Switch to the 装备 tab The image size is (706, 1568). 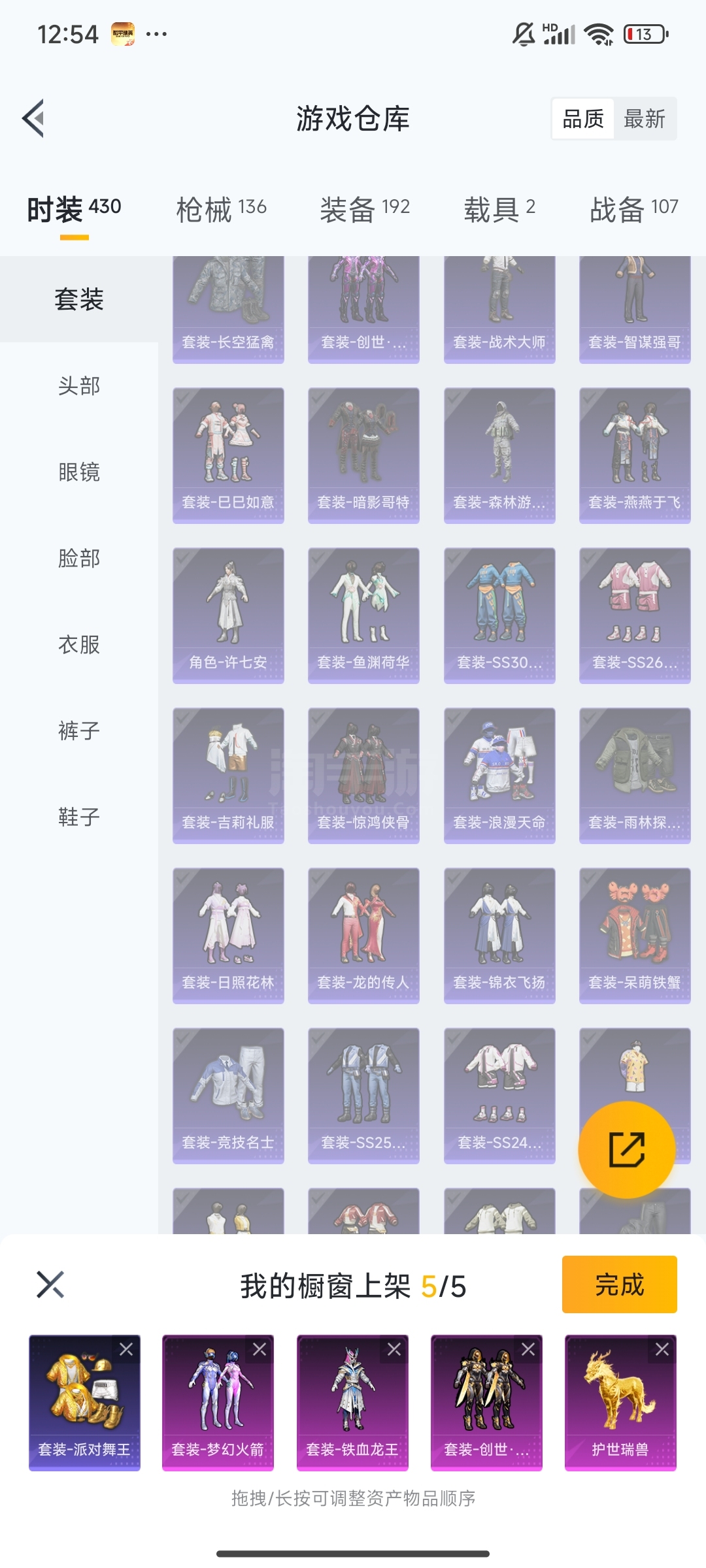[x=365, y=209]
